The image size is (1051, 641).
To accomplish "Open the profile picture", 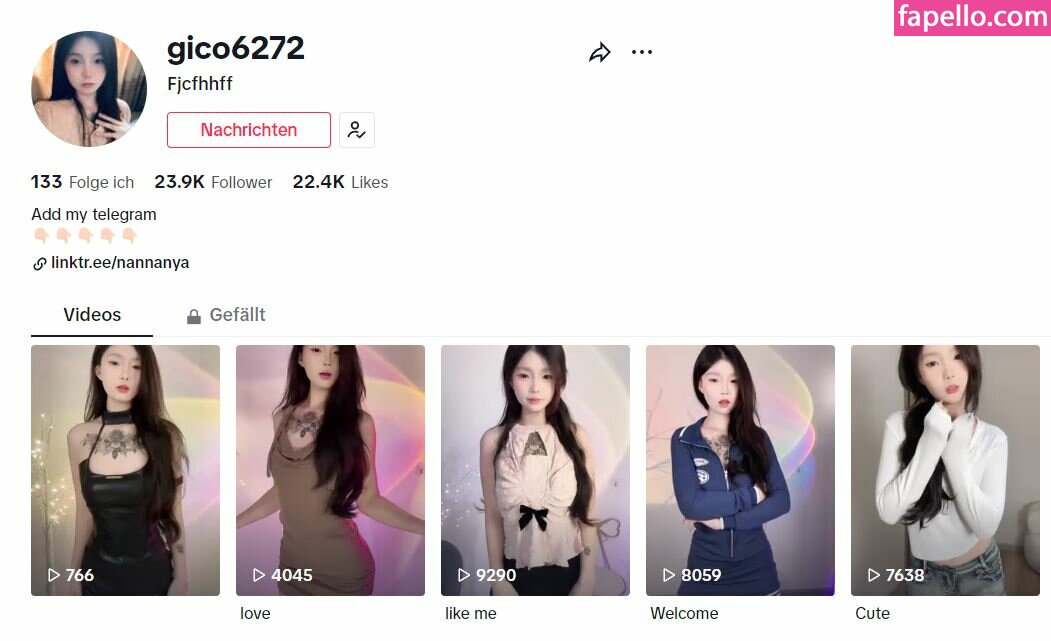I will [89, 89].
